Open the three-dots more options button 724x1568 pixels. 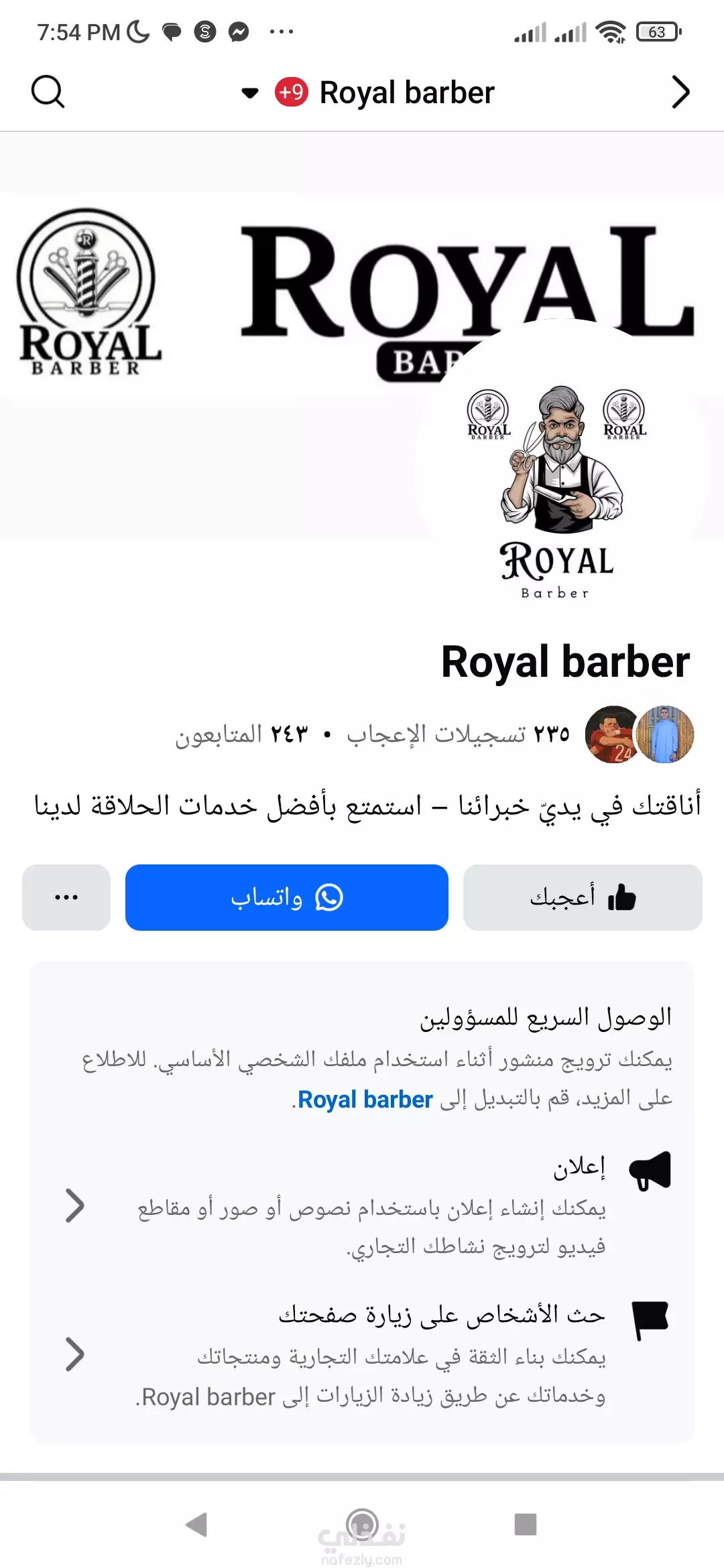[66, 897]
